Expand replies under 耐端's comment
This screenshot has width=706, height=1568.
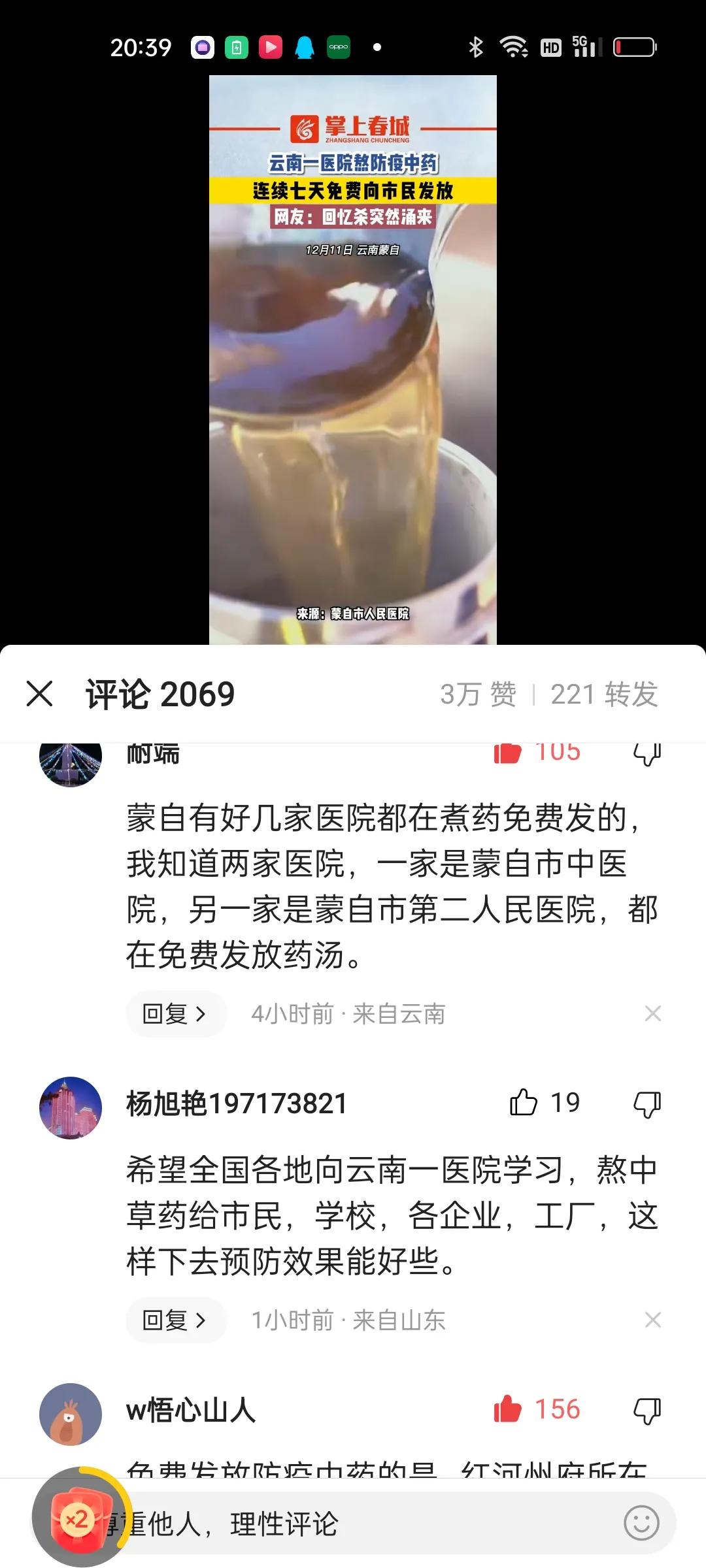tap(175, 1013)
